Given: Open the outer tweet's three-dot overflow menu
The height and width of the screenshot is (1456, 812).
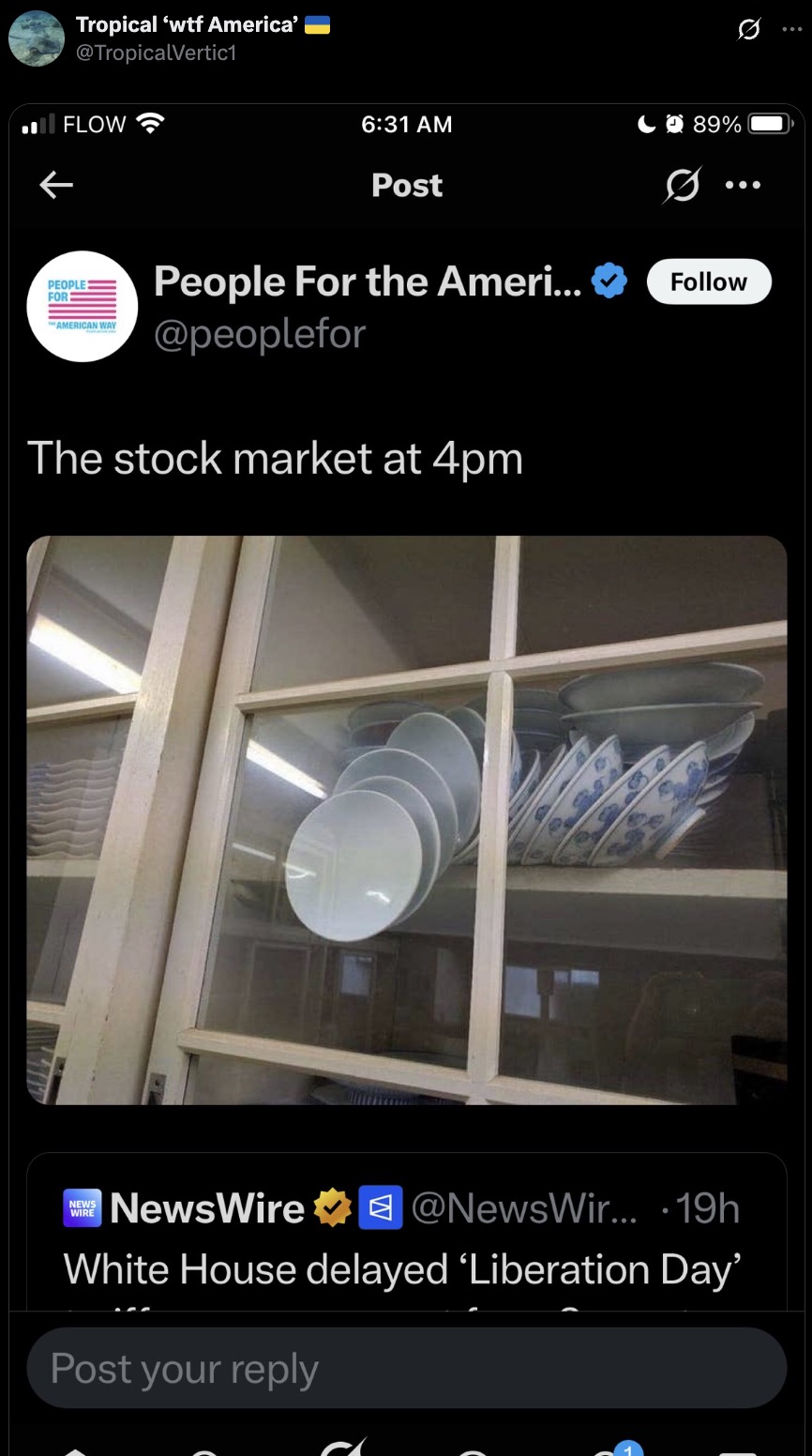Looking at the screenshot, I should 792,28.
